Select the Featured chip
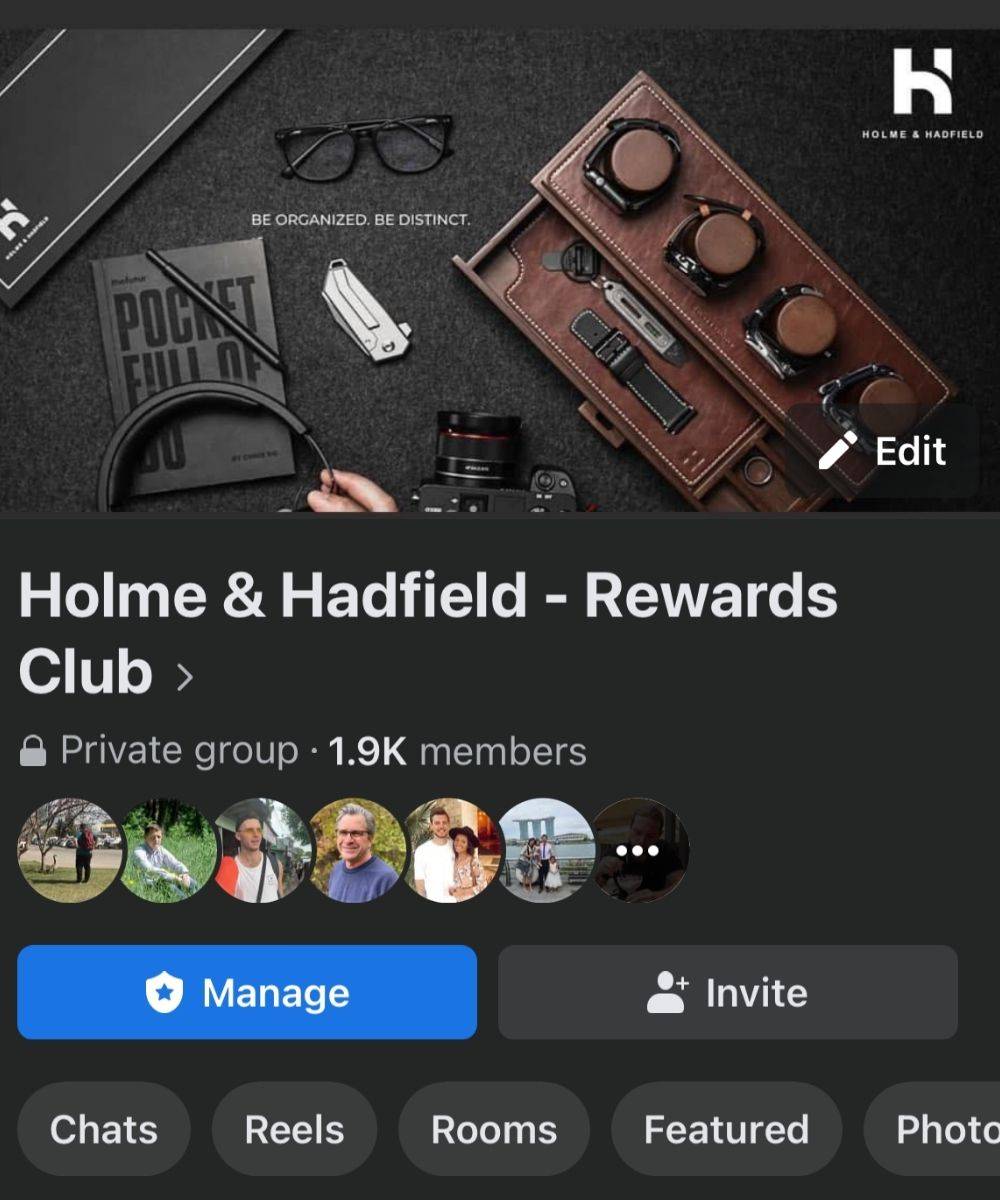The image size is (1000, 1200). [726, 1129]
